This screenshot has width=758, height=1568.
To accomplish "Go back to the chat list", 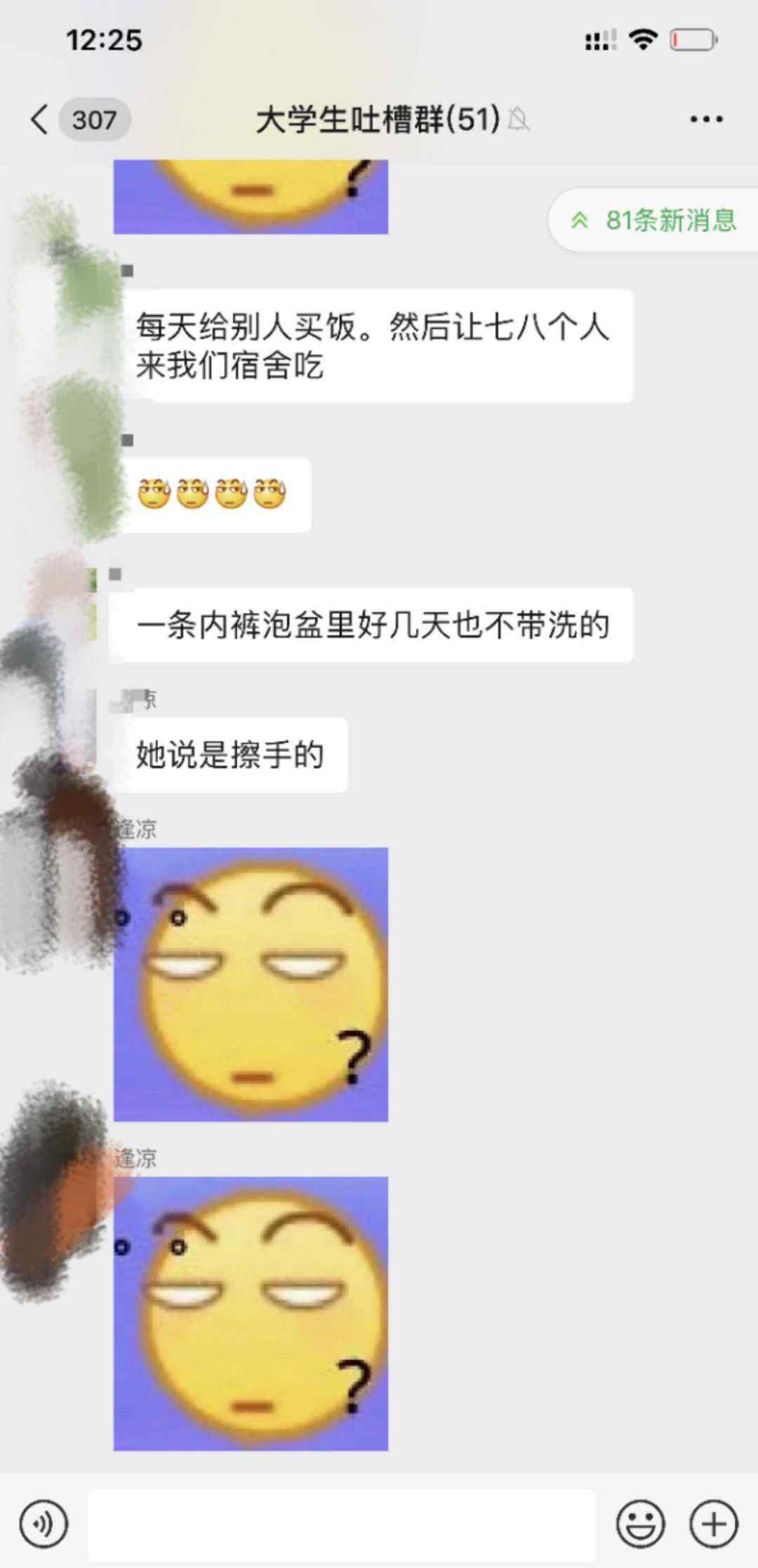I will 40,119.
